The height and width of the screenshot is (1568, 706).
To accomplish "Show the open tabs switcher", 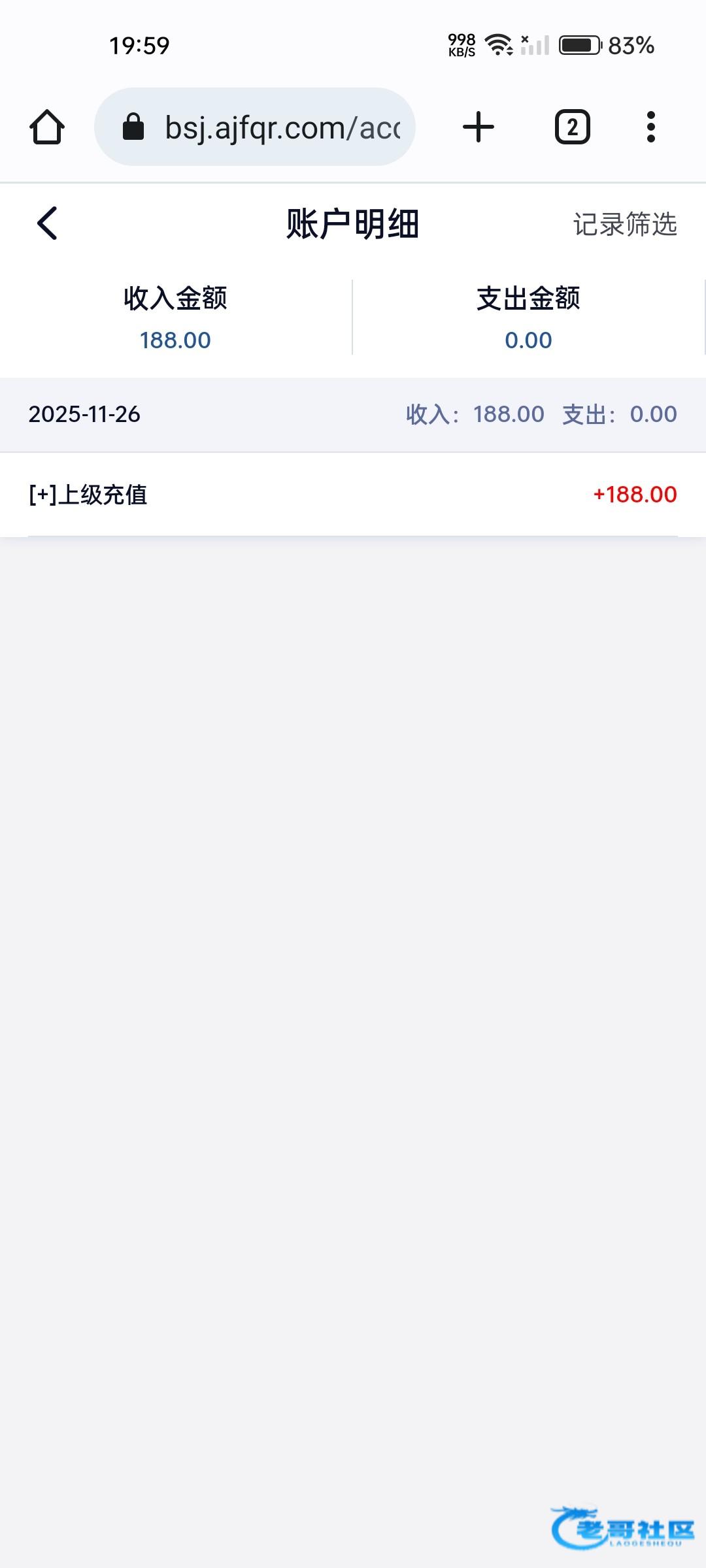I will point(572,127).
